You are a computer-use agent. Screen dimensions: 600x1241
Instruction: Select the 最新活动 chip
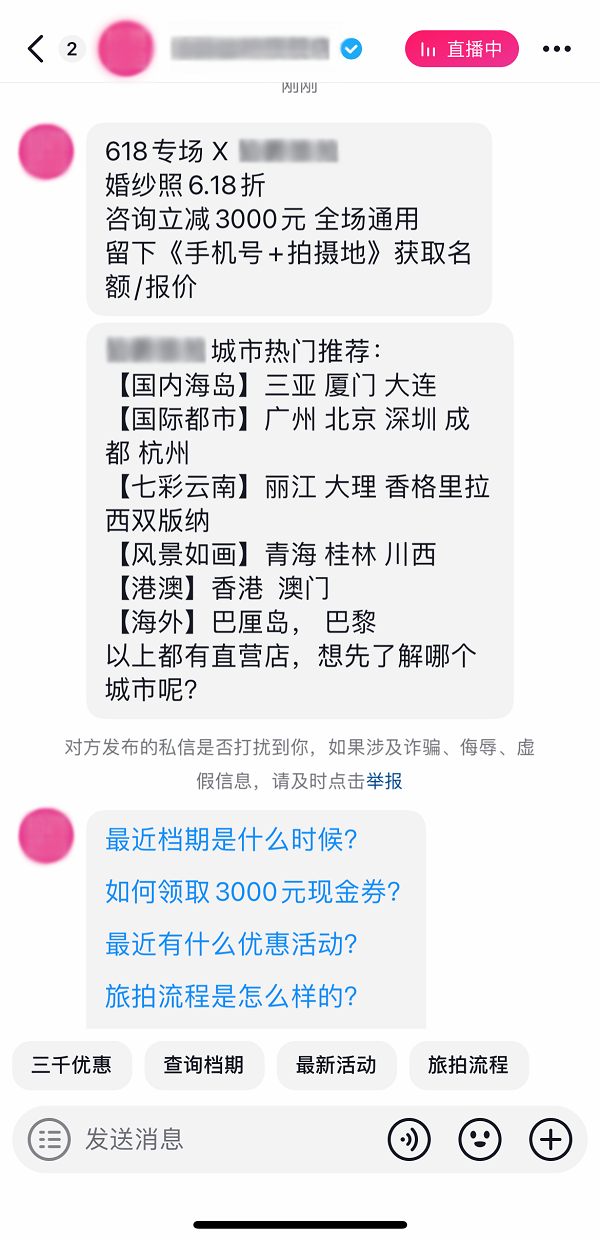pos(336,1065)
